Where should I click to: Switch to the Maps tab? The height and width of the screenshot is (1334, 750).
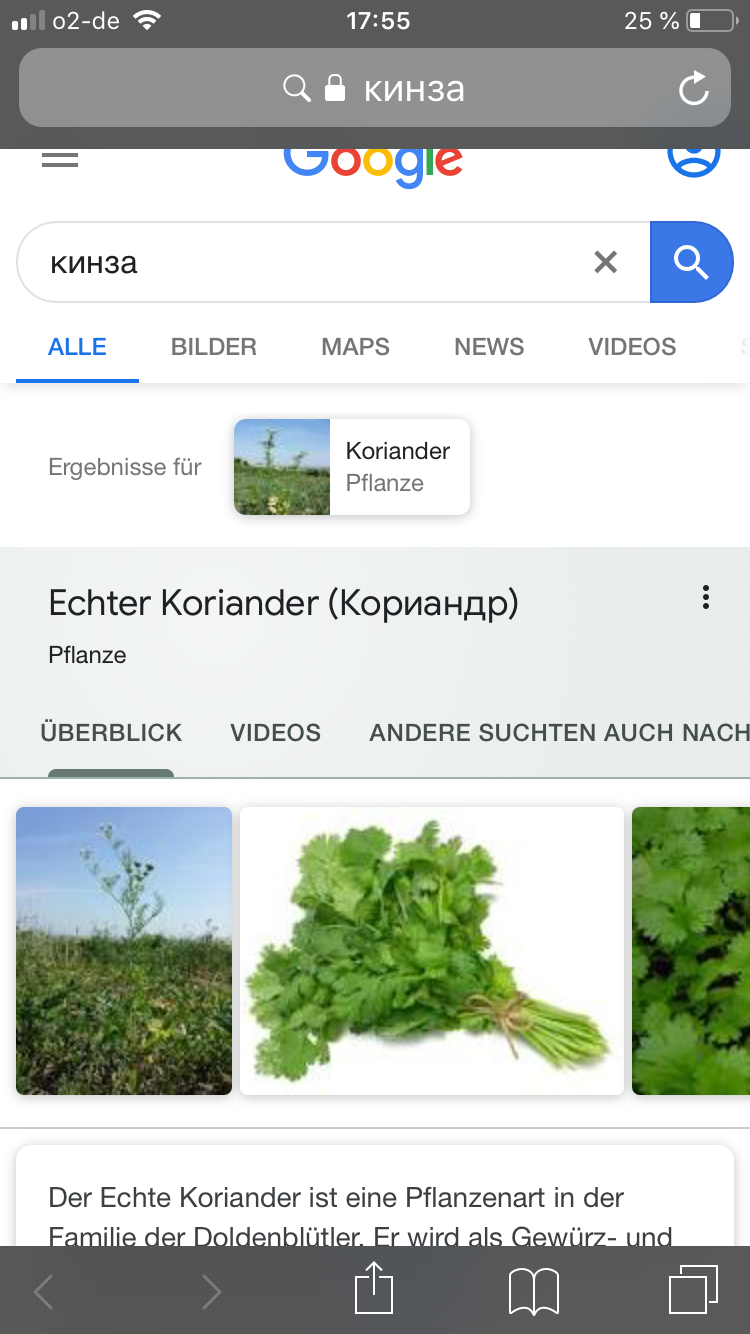[x=355, y=347]
